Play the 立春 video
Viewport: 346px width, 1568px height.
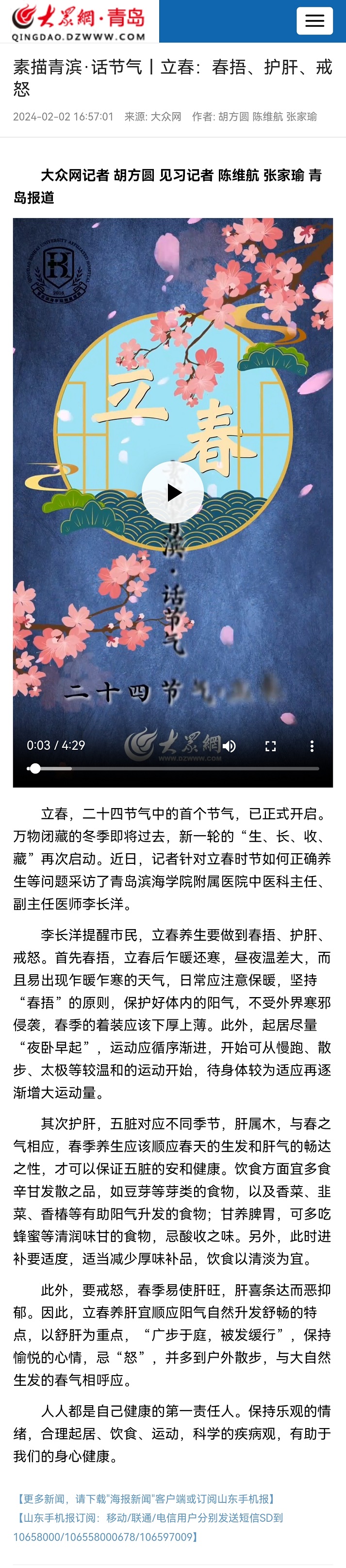pos(173,492)
